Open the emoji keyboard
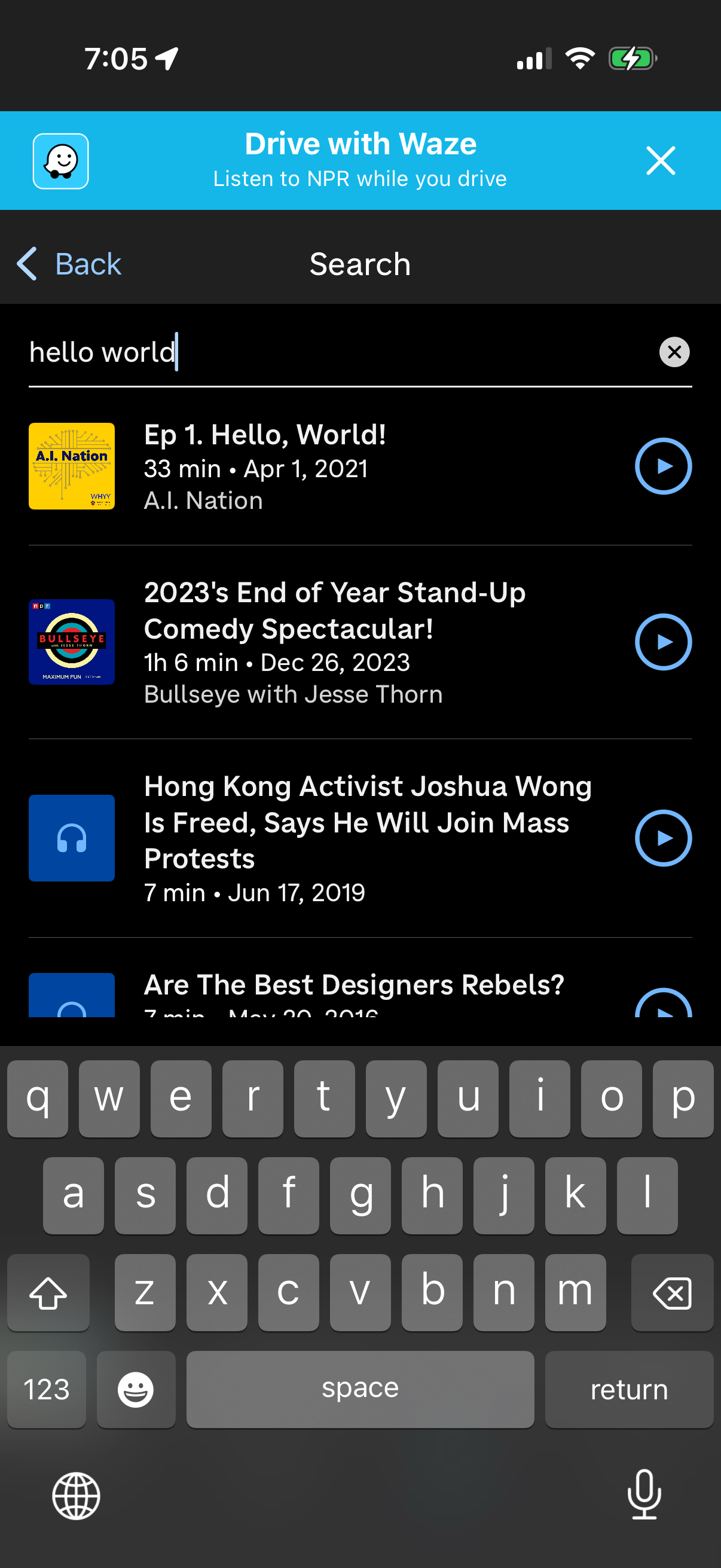Image resolution: width=721 pixels, height=1568 pixels. click(136, 1389)
